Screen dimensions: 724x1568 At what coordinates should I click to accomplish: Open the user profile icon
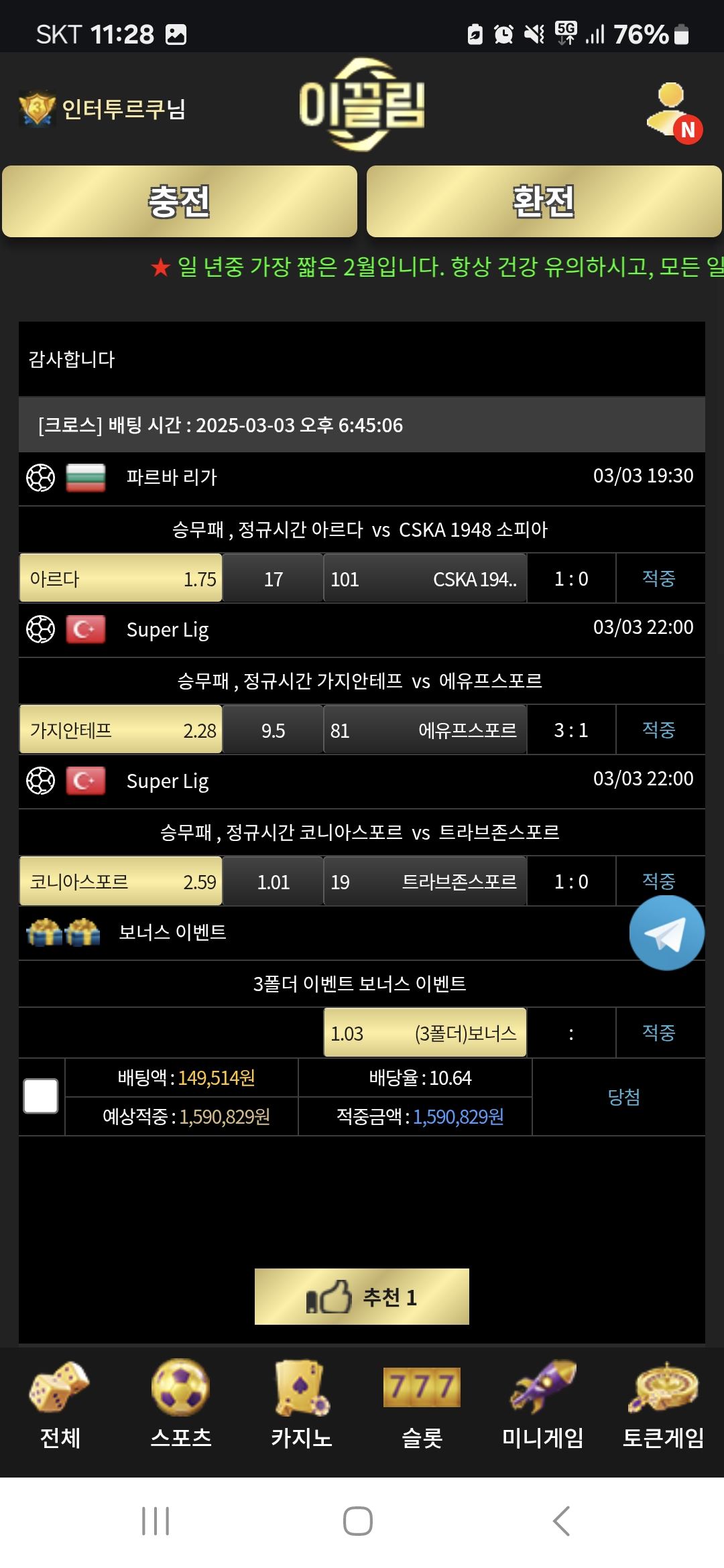tap(672, 111)
